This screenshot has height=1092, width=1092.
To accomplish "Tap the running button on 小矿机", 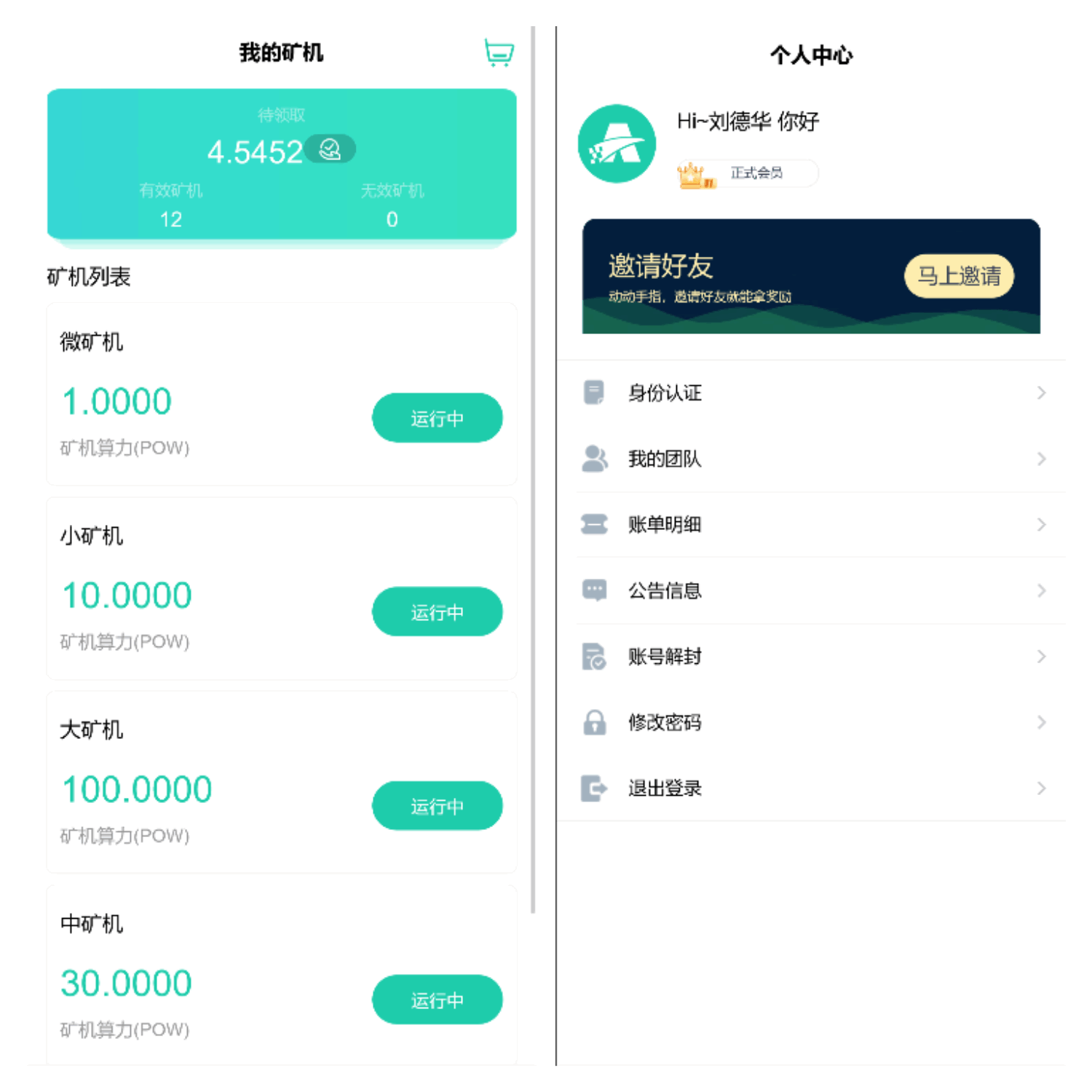I will tap(437, 612).
